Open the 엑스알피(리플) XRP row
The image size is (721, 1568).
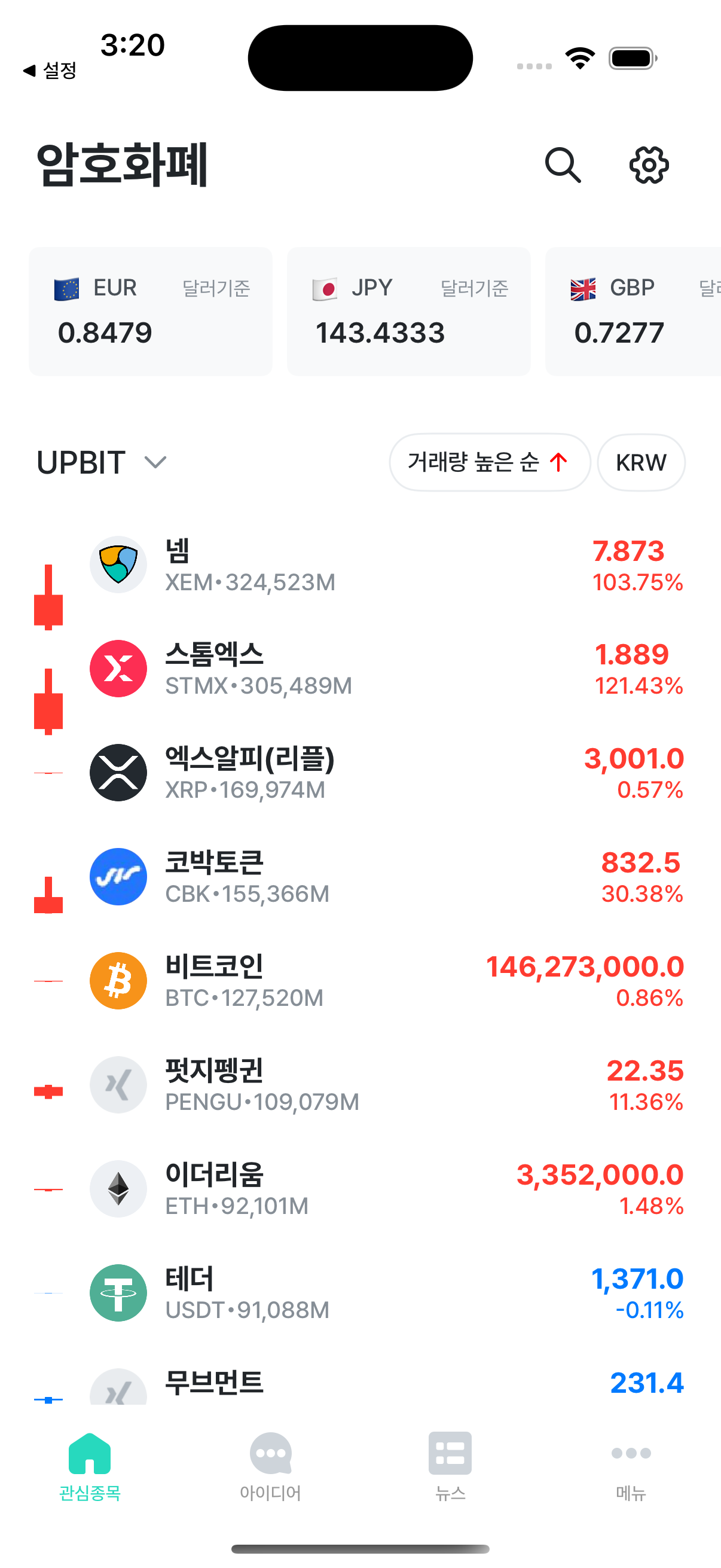[x=360, y=773]
